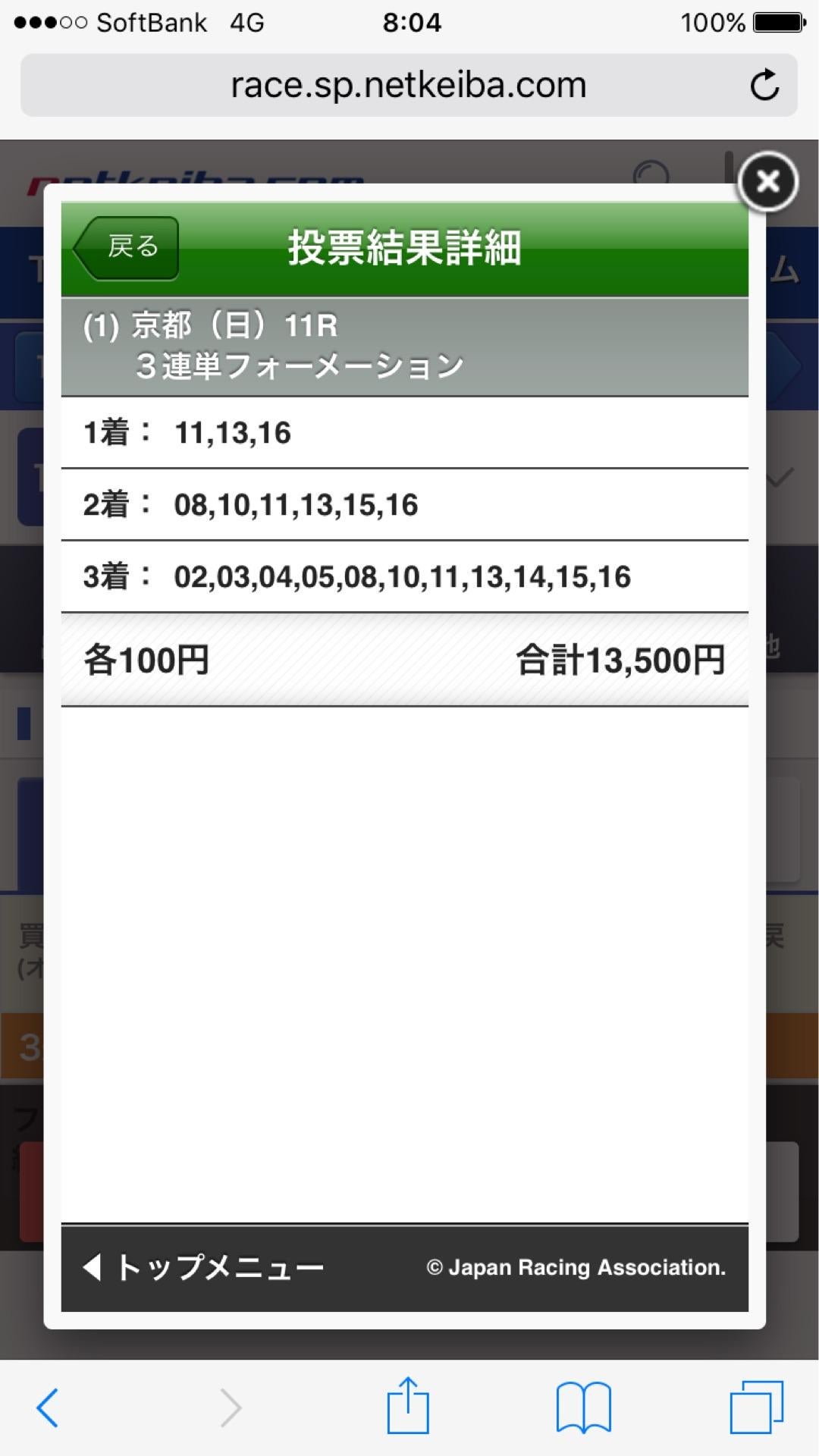
Task: Tap the 戻る back button
Action: click(x=127, y=247)
